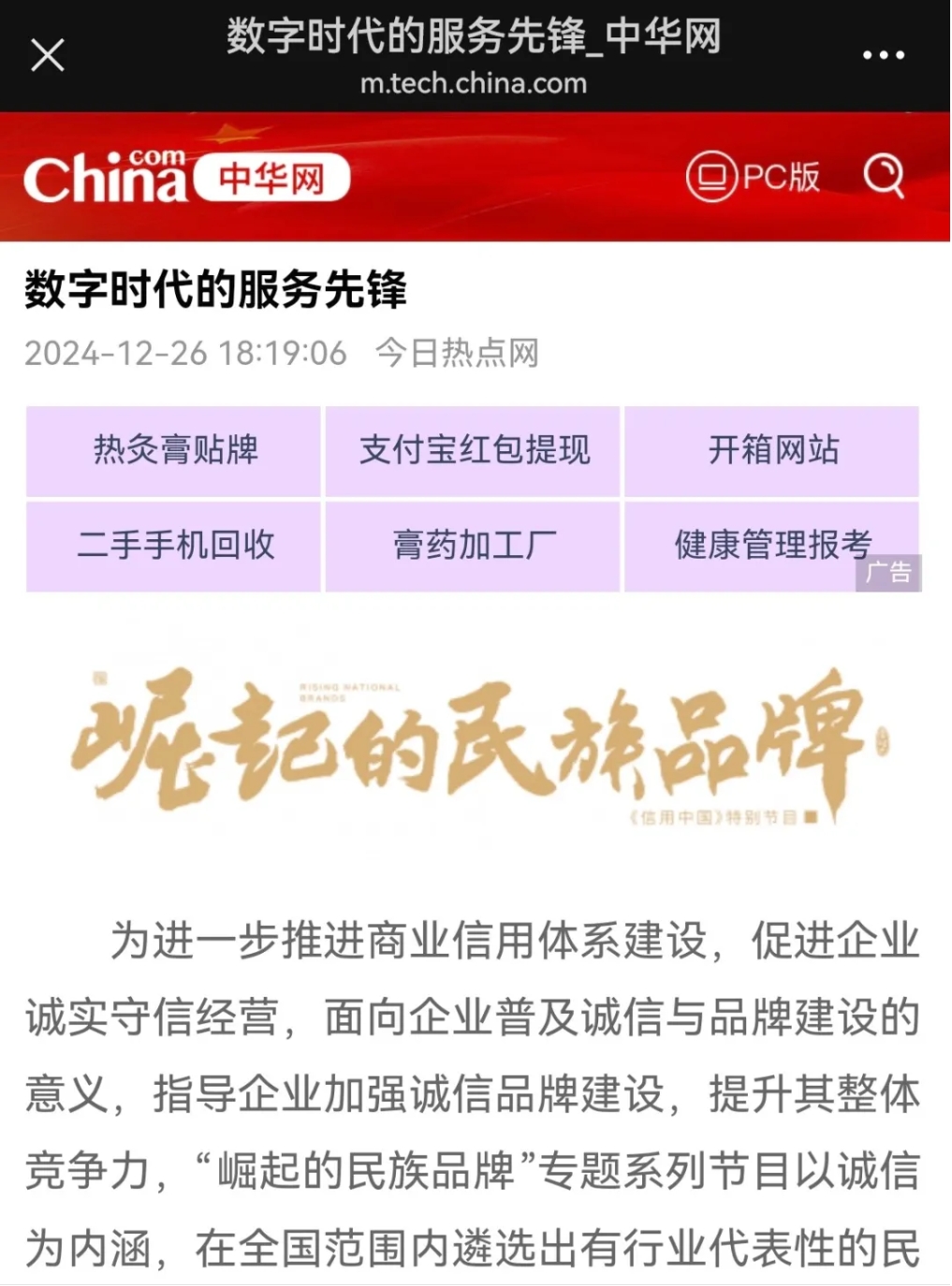Open the three-dot overflow menu
This screenshot has width=952, height=1286.
click(x=883, y=55)
